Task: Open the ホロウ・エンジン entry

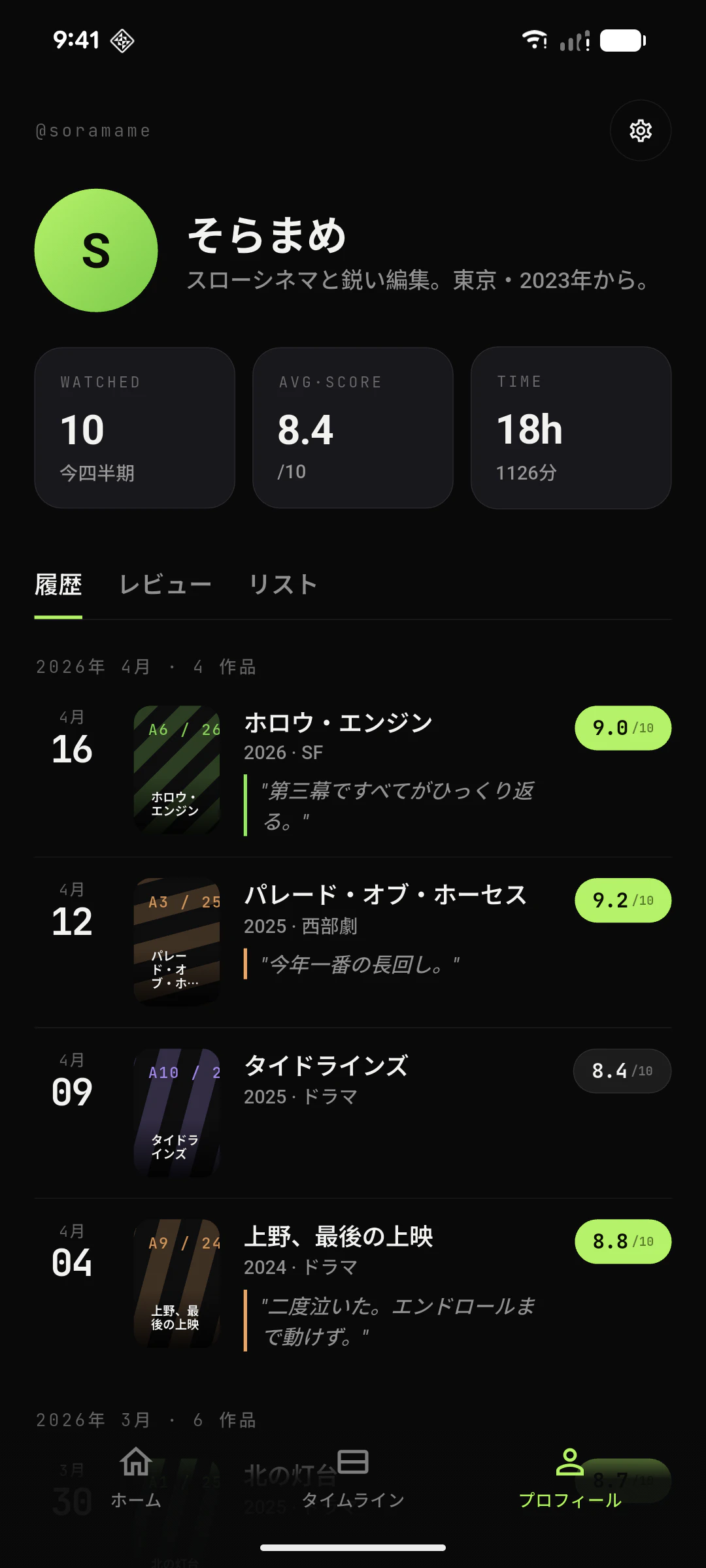Action: click(353, 770)
